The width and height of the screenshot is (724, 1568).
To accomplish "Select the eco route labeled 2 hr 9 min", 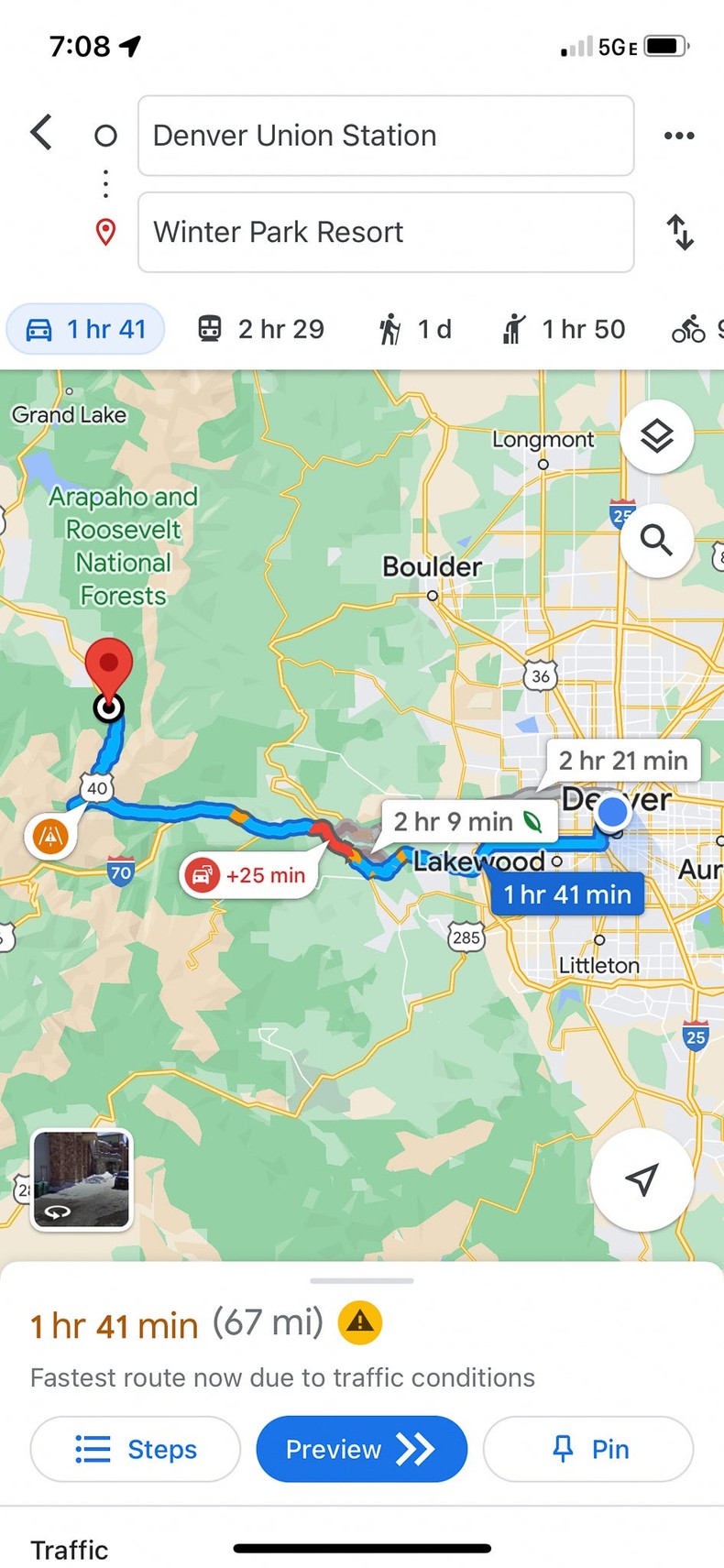I will [x=470, y=821].
